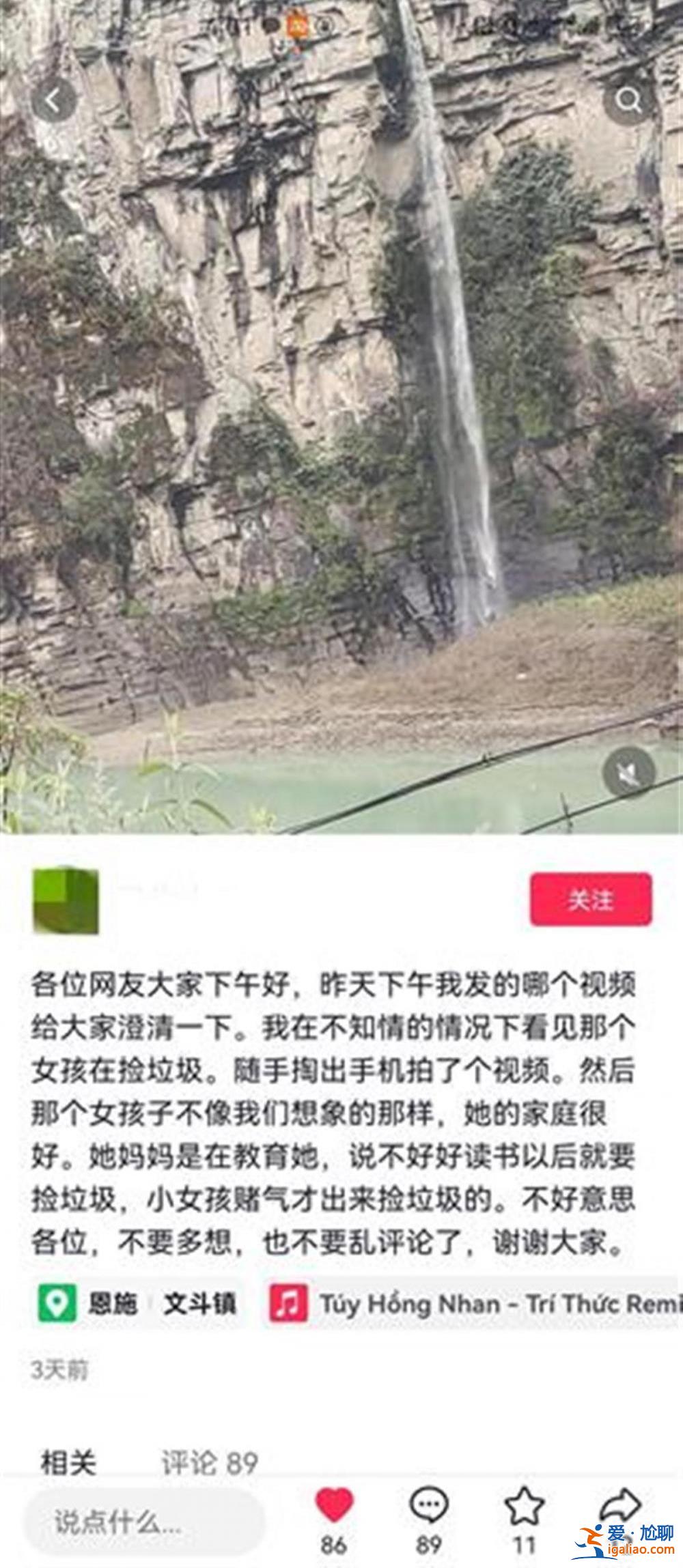Image resolution: width=683 pixels, height=1568 pixels.
Task: Open the 恩施 文斗镇 location tag
Action: (x=138, y=1302)
